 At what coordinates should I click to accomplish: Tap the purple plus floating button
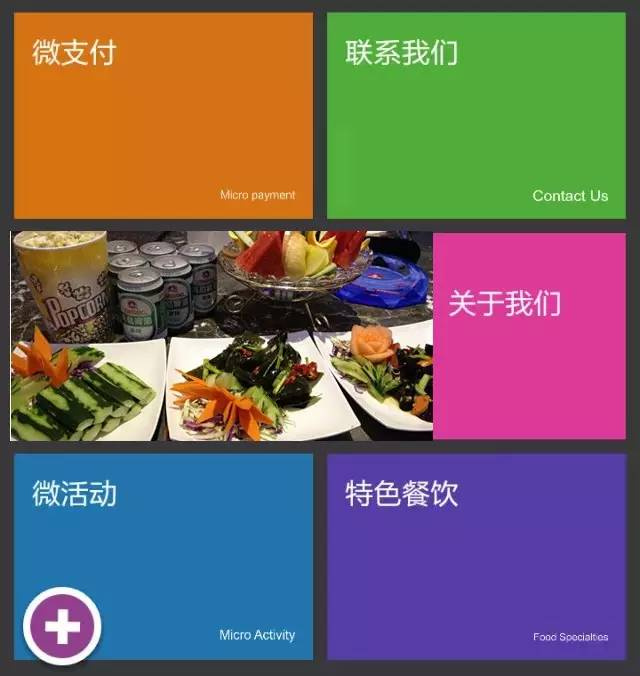62,626
